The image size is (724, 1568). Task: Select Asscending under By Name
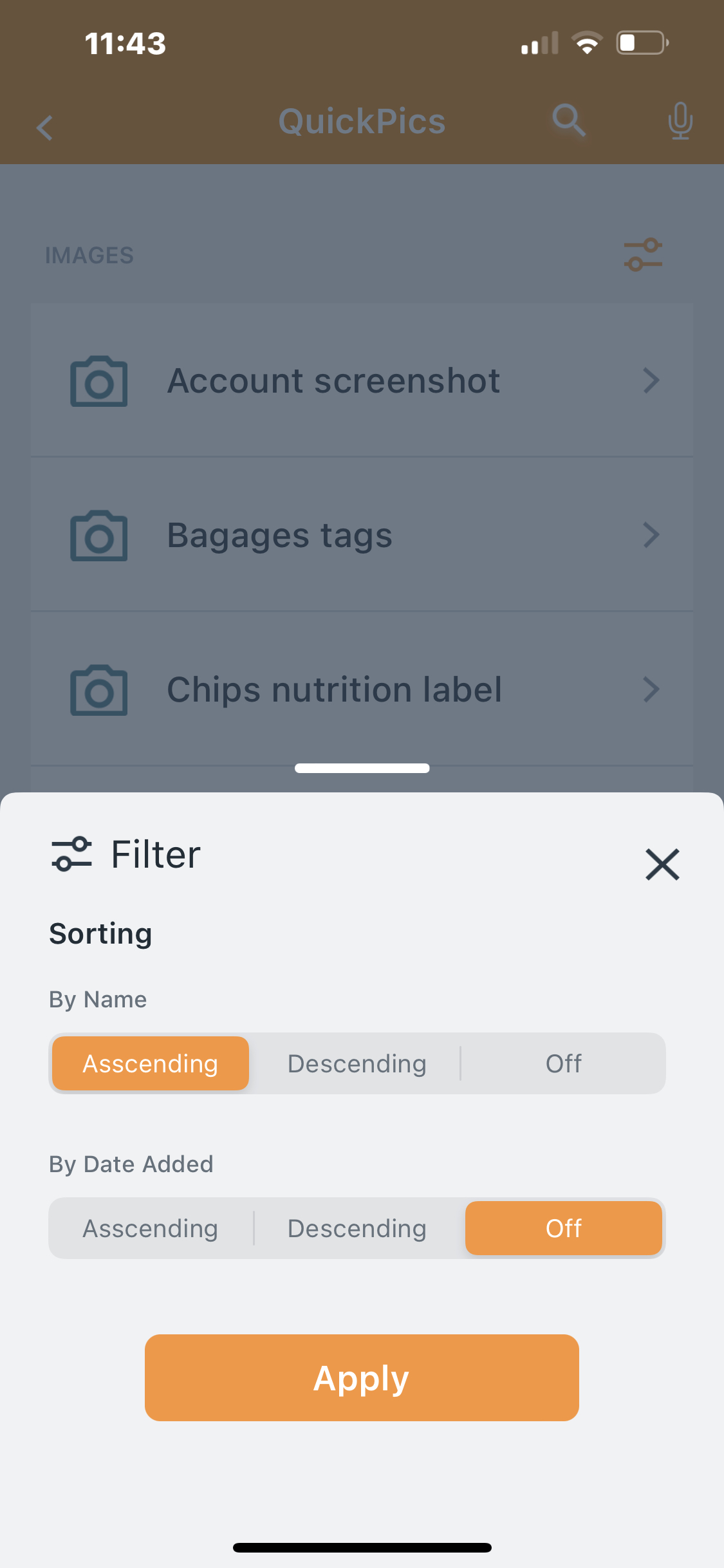tap(150, 1063)
